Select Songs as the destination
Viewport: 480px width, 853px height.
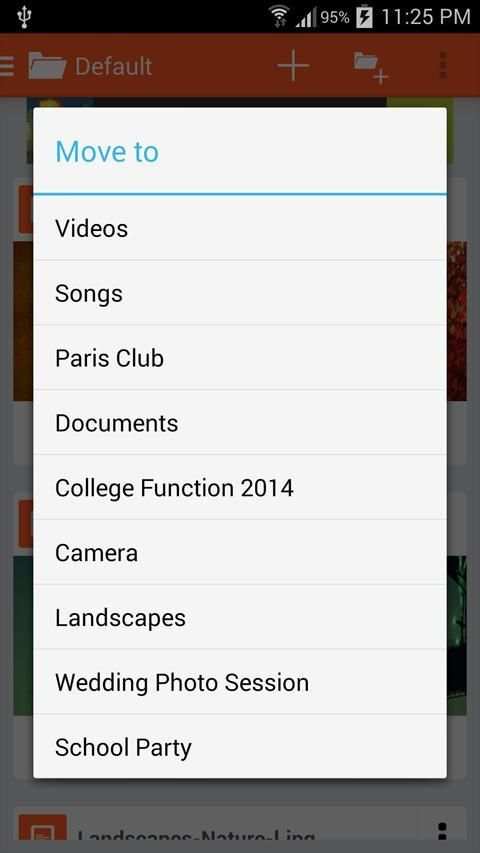[240, 293]
